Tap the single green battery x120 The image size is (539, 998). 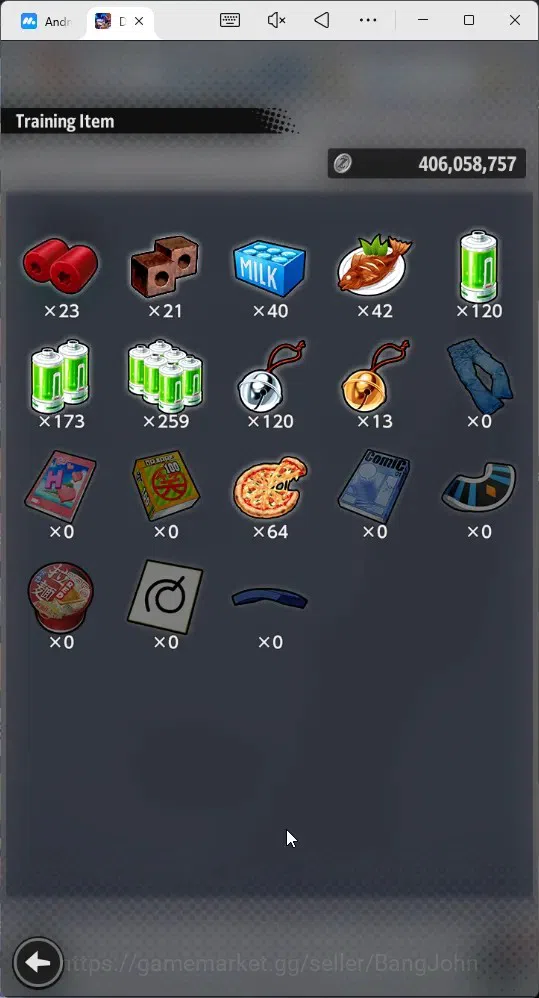pyautogui.click(x=479, y=266)
